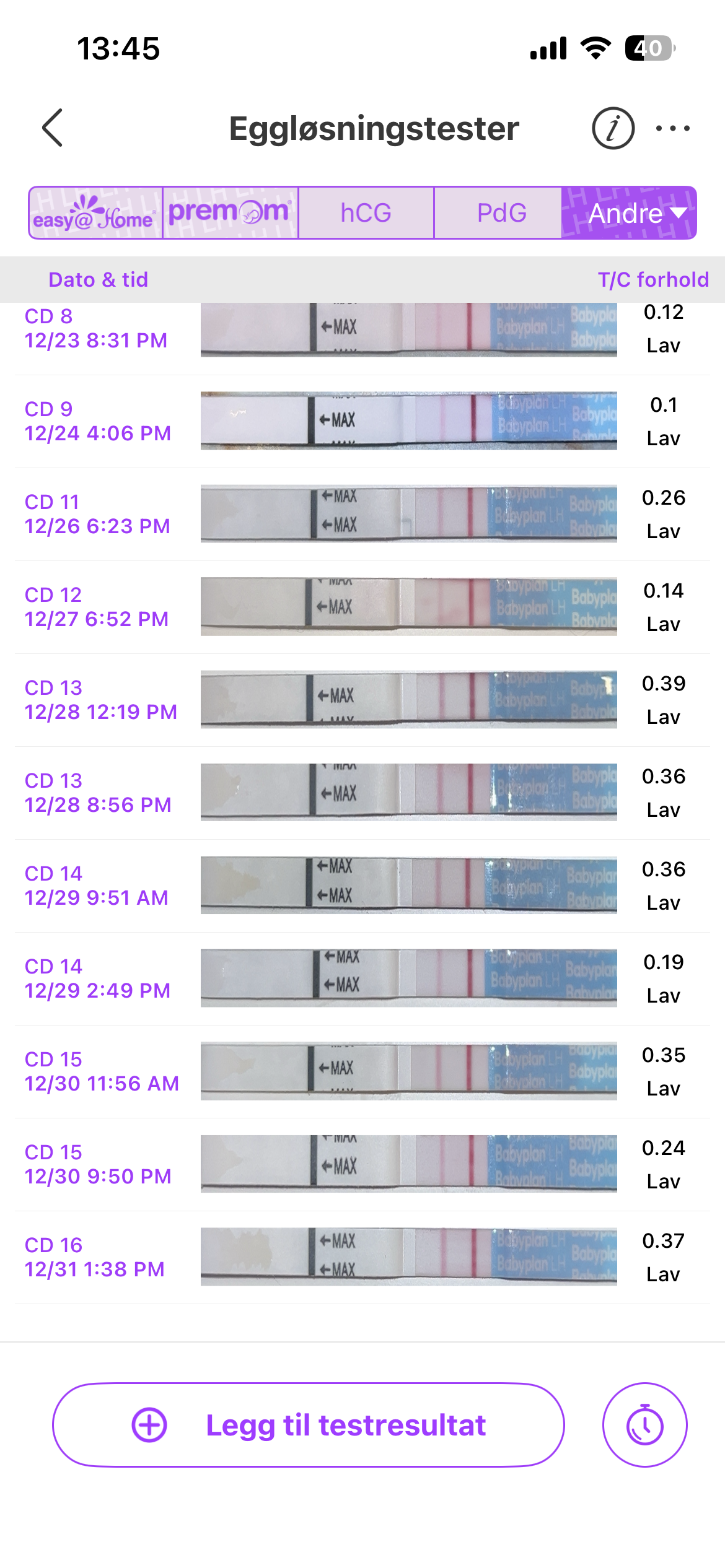Open the CD 16 12/31 1:38 PM test
This screenshot has width=725, height=1568.
(362, 1257)
